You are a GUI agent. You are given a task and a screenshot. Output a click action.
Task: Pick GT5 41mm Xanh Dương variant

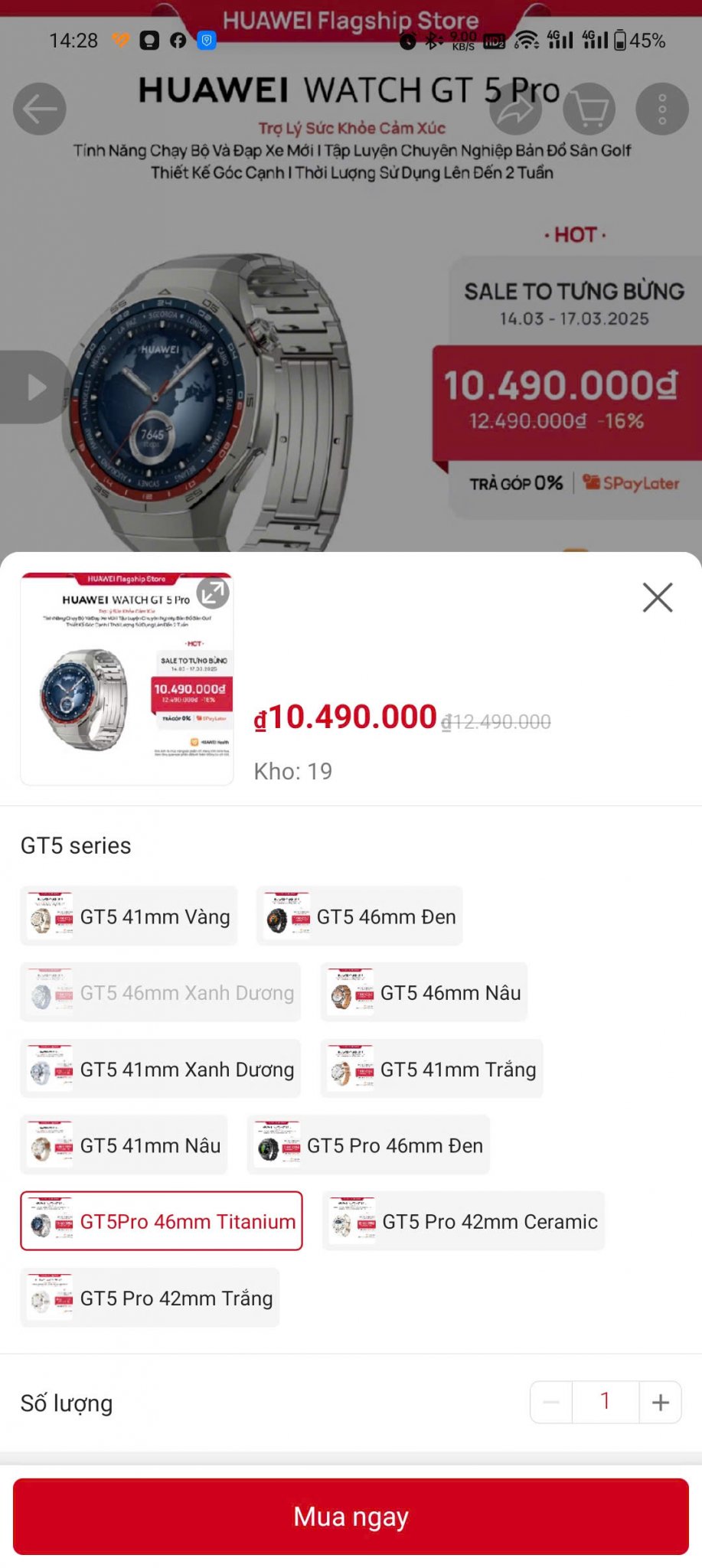(x=161, y=1070)
